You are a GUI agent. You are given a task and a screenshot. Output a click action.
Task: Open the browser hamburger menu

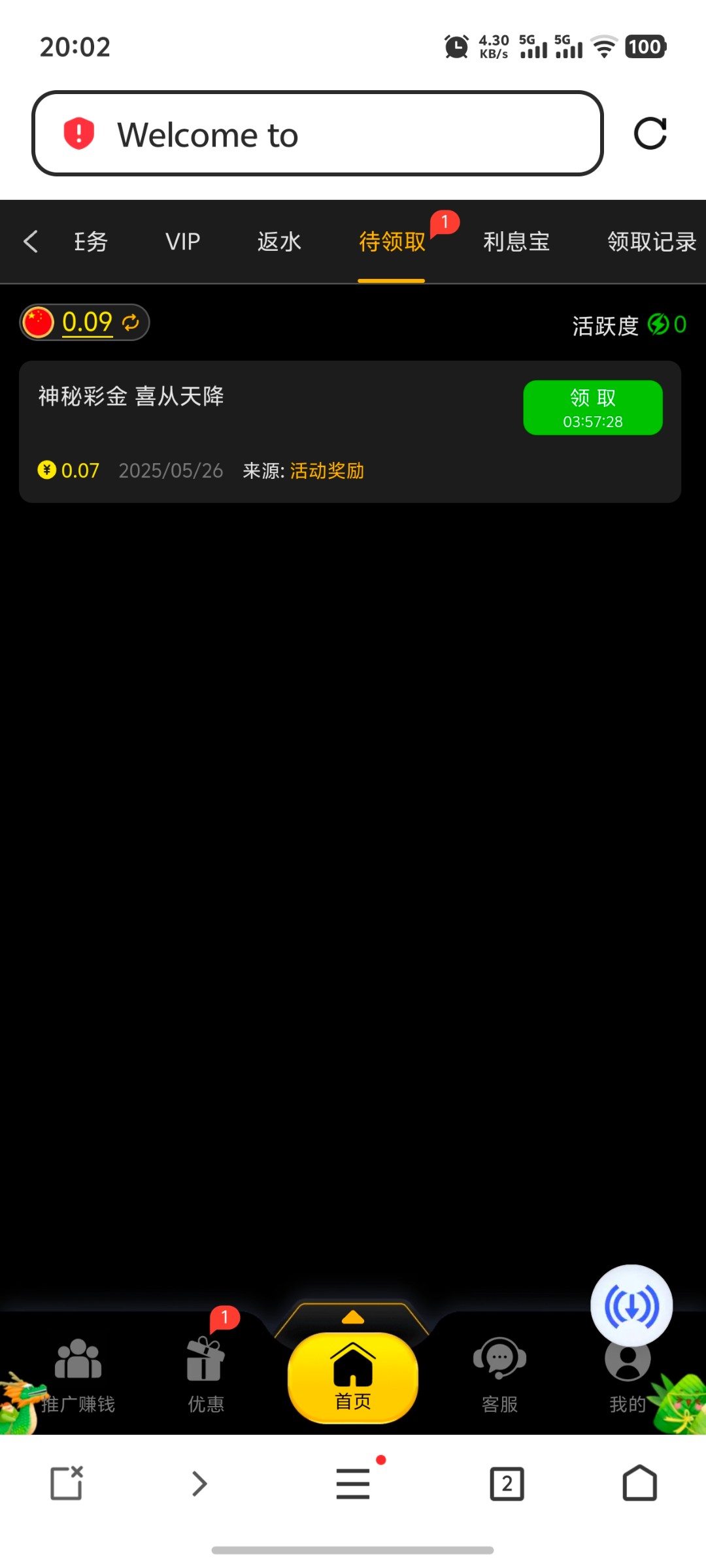click(353, 1484)
